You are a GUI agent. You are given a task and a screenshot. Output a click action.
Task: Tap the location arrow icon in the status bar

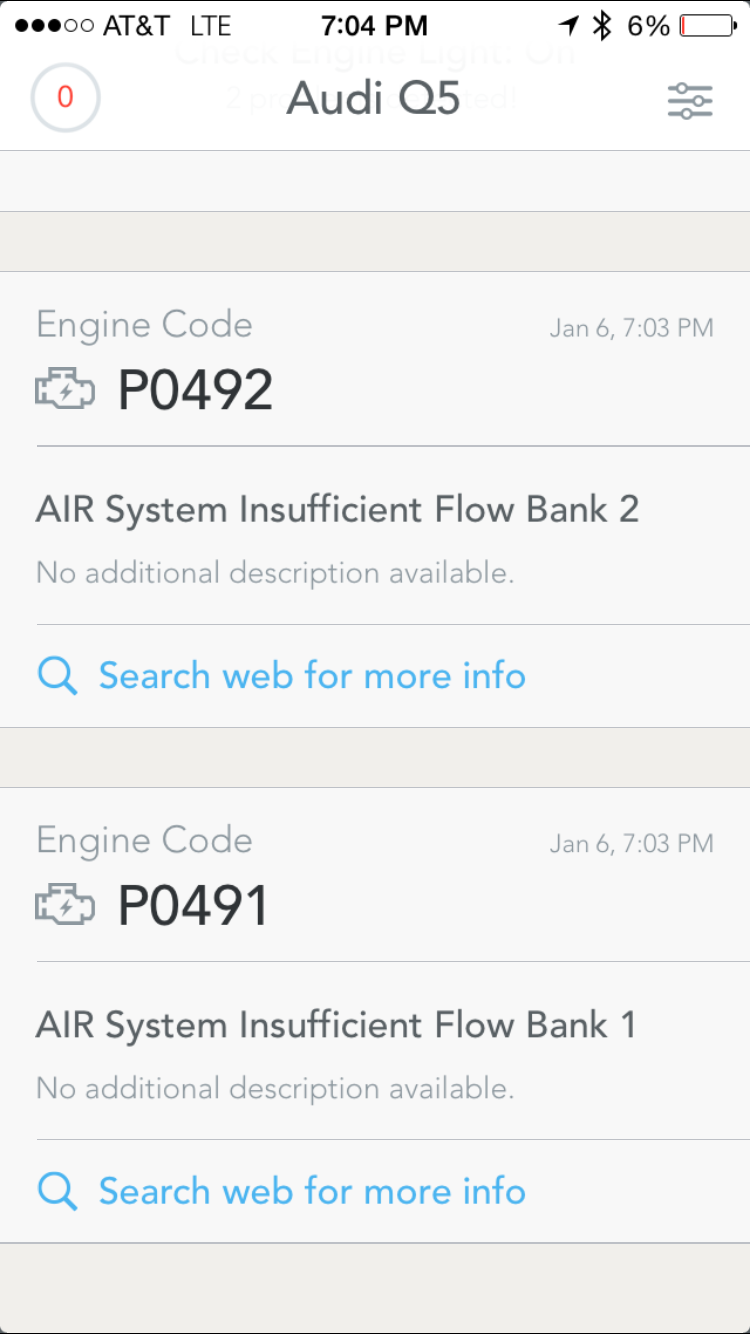(x=566, y=24)
